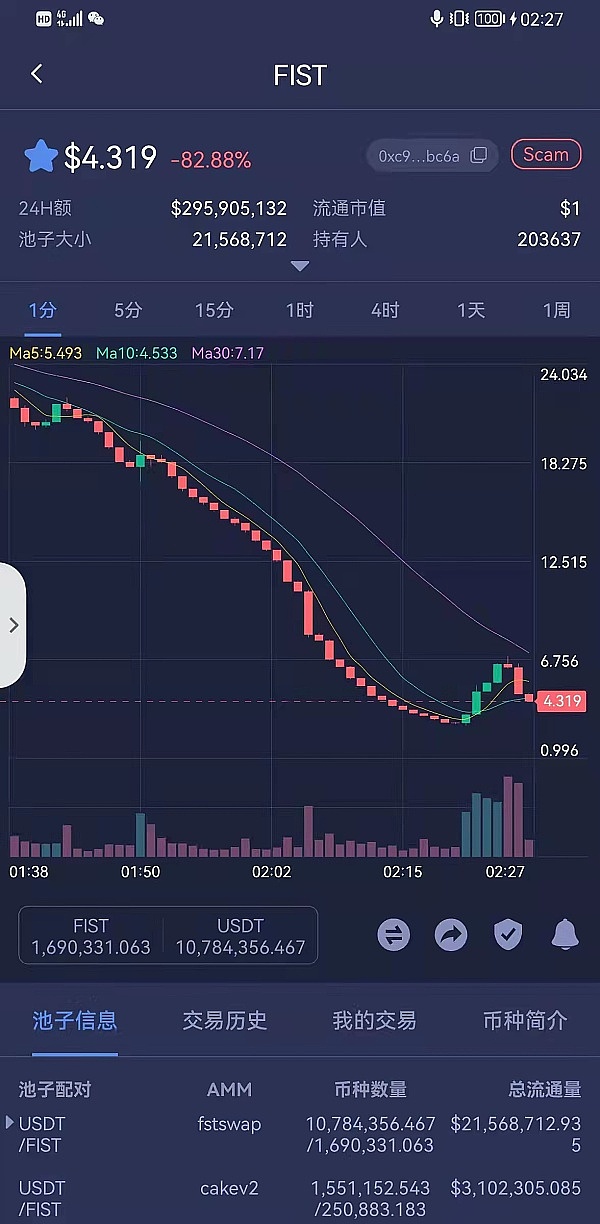This screenshot has height=1224, width=600.
Task: Select the 1分 chart interval
Action: [43, 310]
